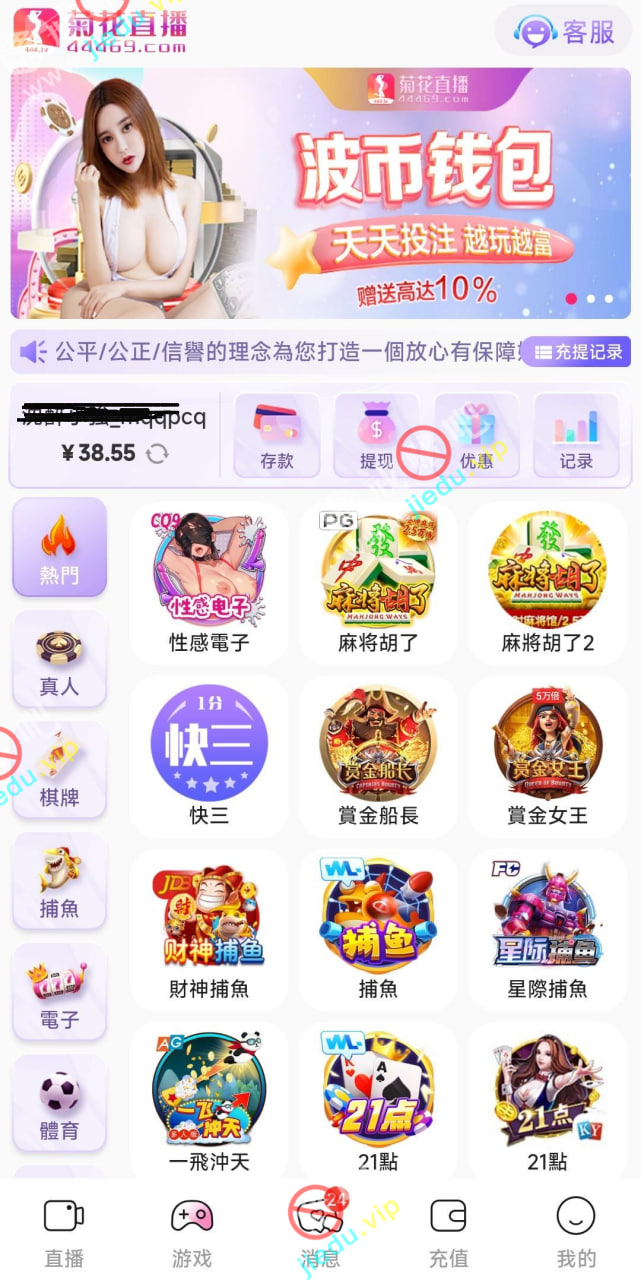Select the 電子 category
The height and width of the screenshot is (1280, 641).
coord(59,991)
